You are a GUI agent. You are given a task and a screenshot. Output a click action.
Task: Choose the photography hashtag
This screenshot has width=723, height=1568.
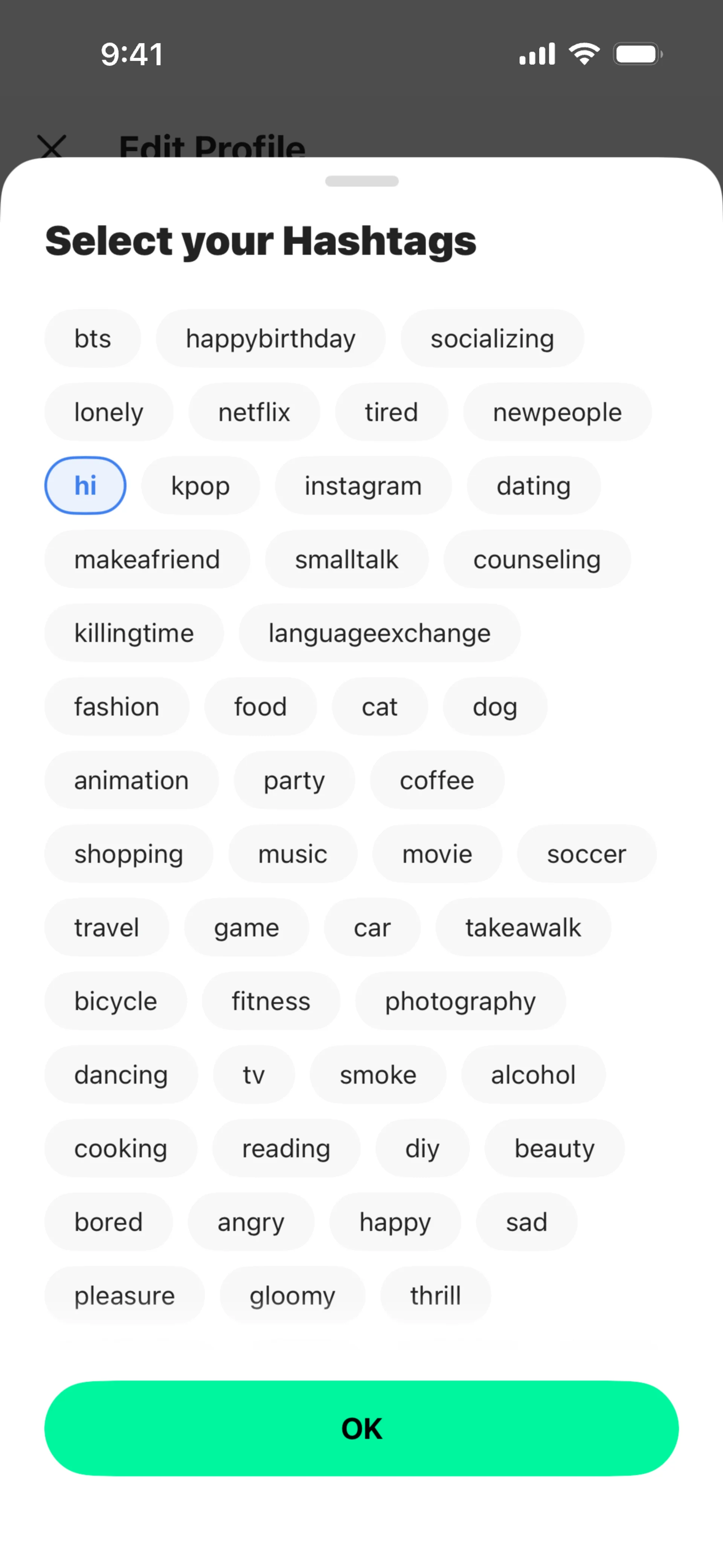[460, 1001]
